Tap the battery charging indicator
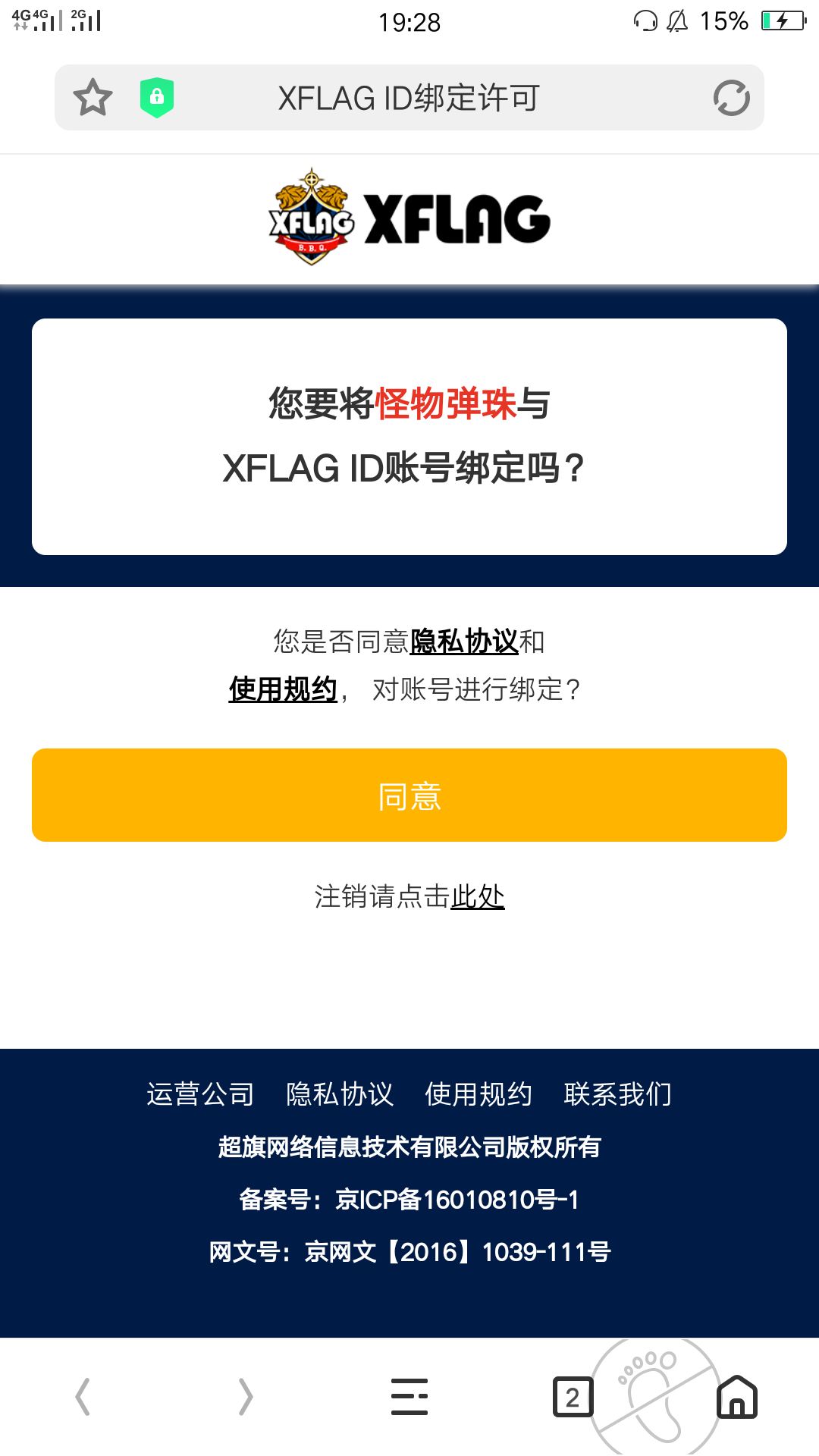This screenshot has width=819, height=1456. pos(783,21)
